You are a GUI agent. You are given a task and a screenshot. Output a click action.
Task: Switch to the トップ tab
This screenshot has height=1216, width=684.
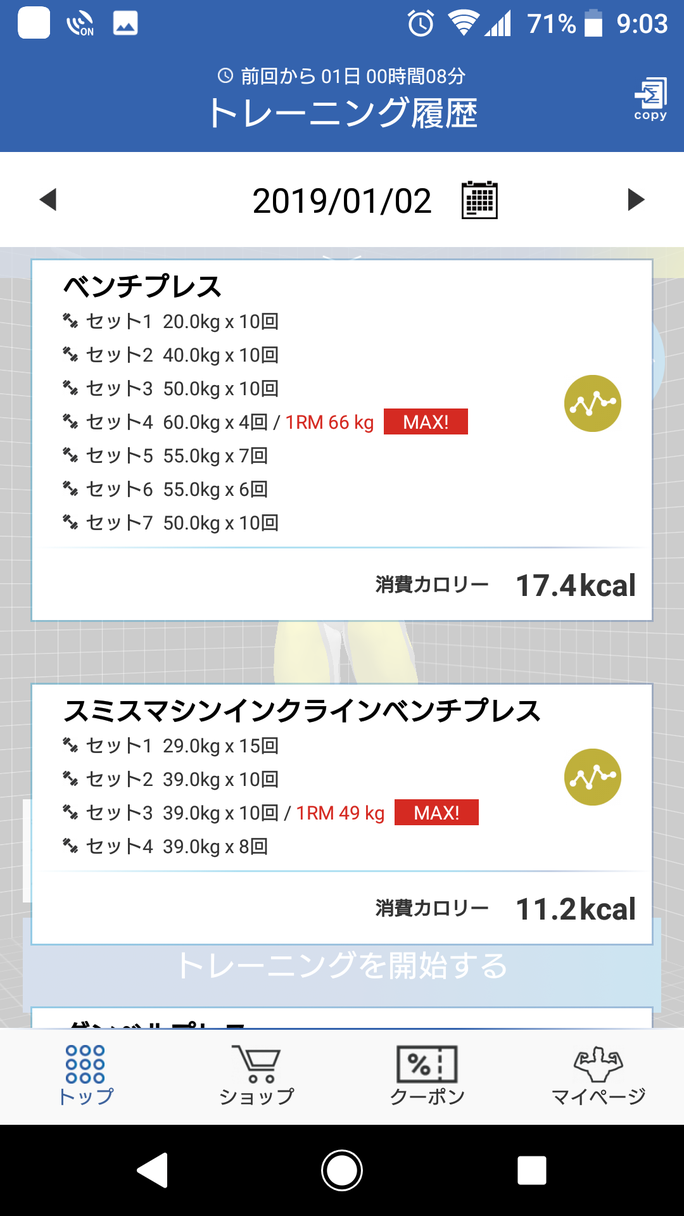tap(85, 1075)
